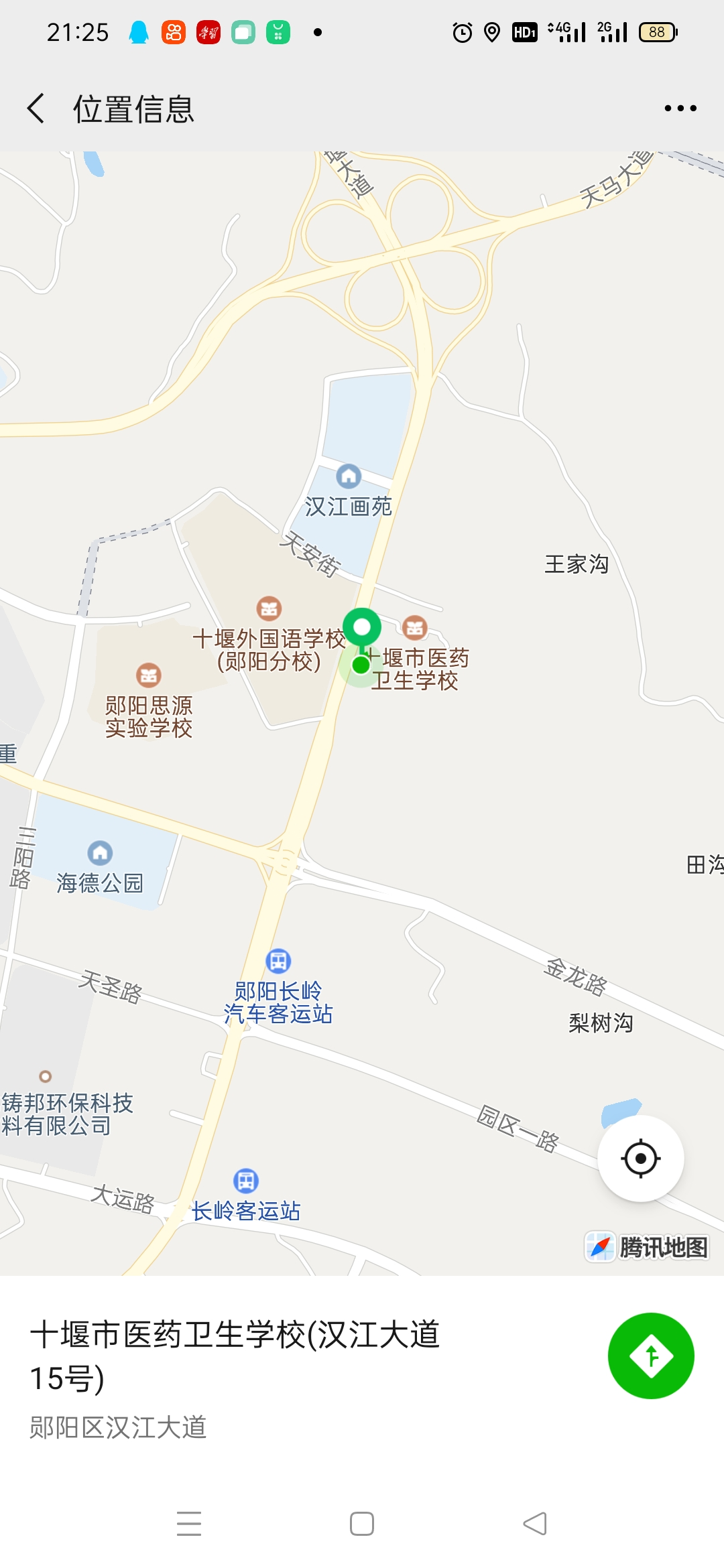The width and height of the screenshot is (724, 1568).
Task: Select the 海德公园 marker on the map
Action: pos(100,853)
